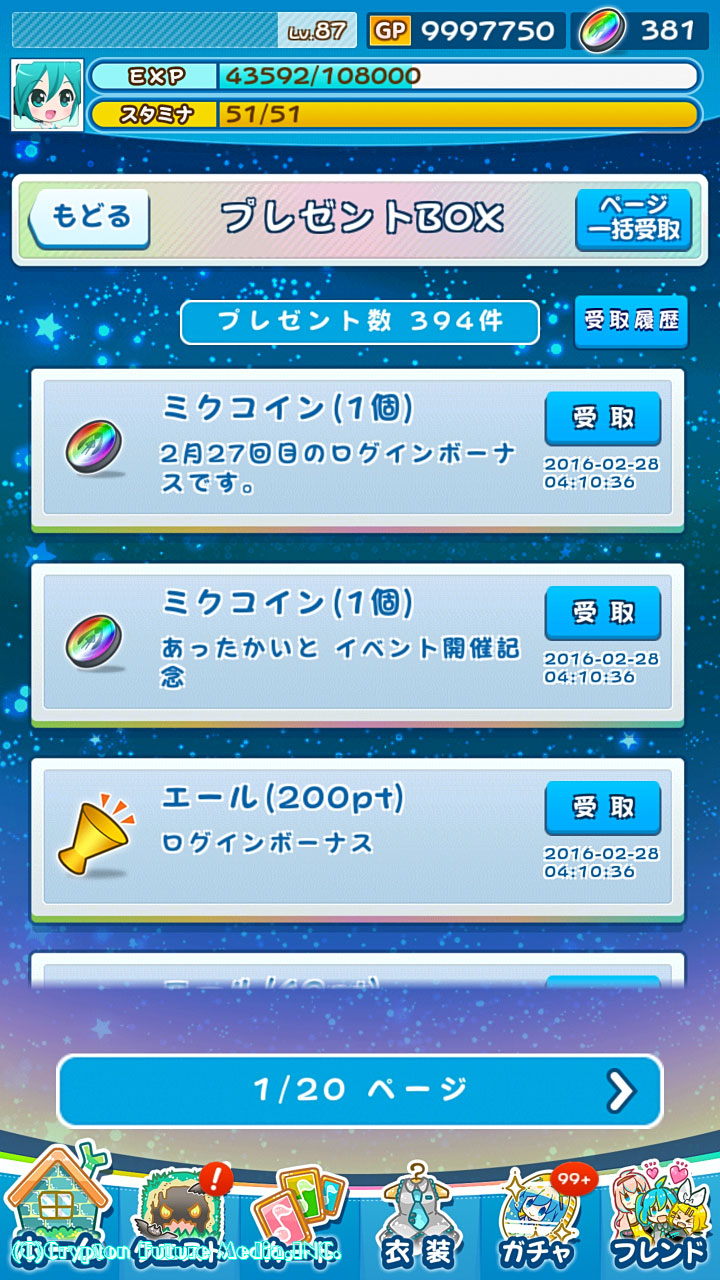Claim all presents with ページ一括受取
The width and height of the screenshot is (720, 1280).
(x=634, y=218)
